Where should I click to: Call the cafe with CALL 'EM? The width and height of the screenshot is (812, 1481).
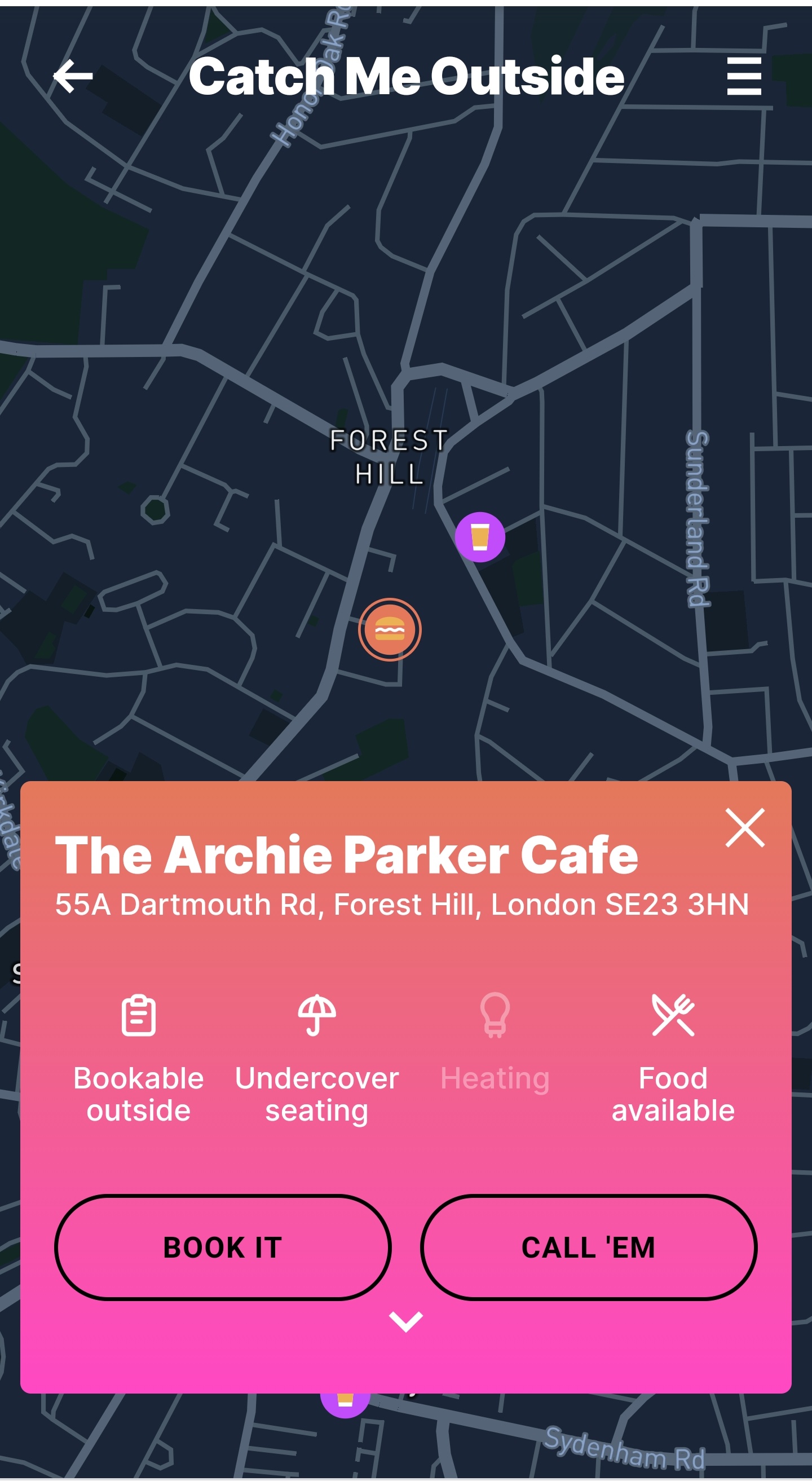(589, 1248)
